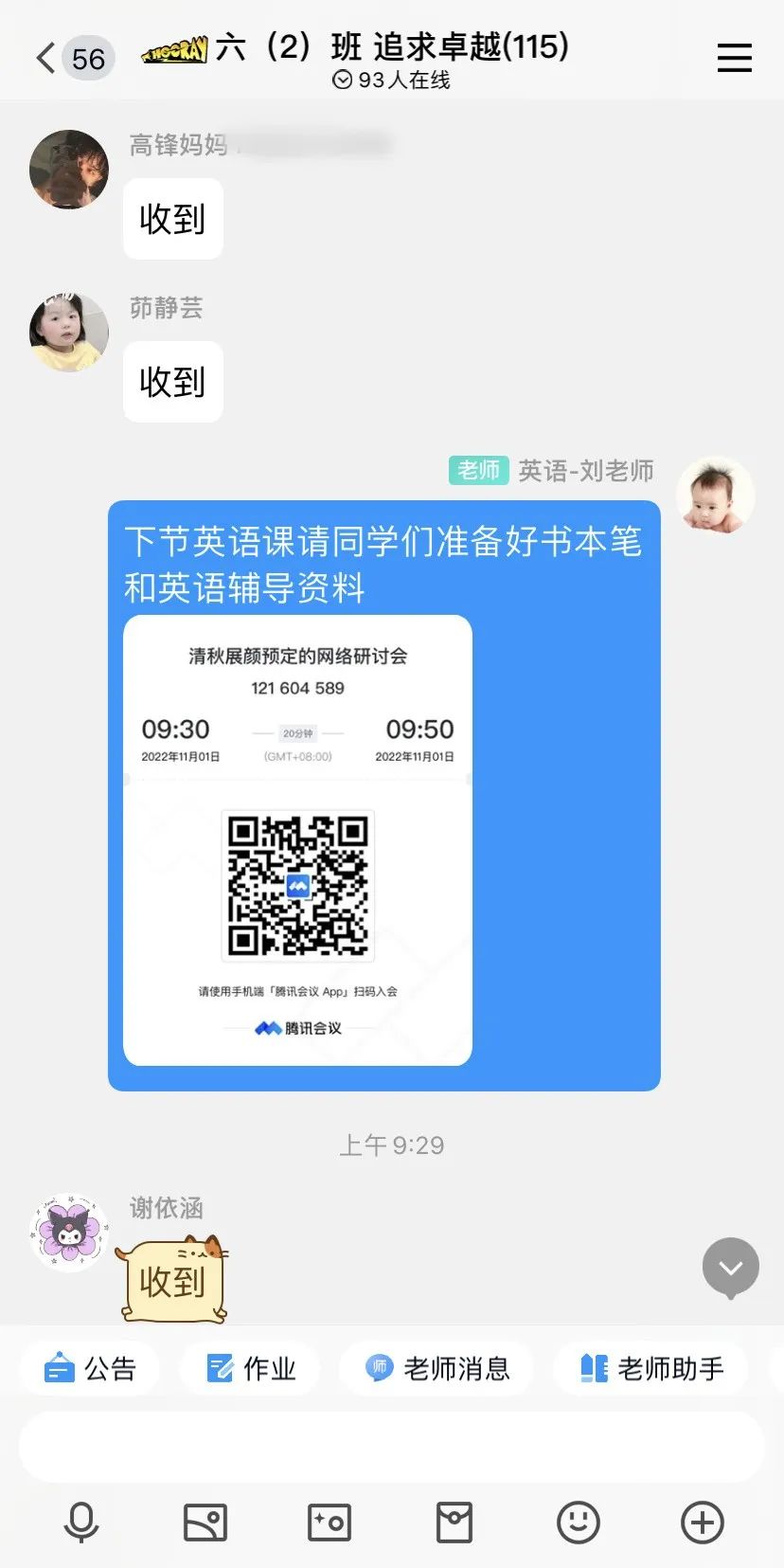784x1568 pixels.
Task: Open 谢依涵's avatar profile
Action: [x=69, y=1232]
